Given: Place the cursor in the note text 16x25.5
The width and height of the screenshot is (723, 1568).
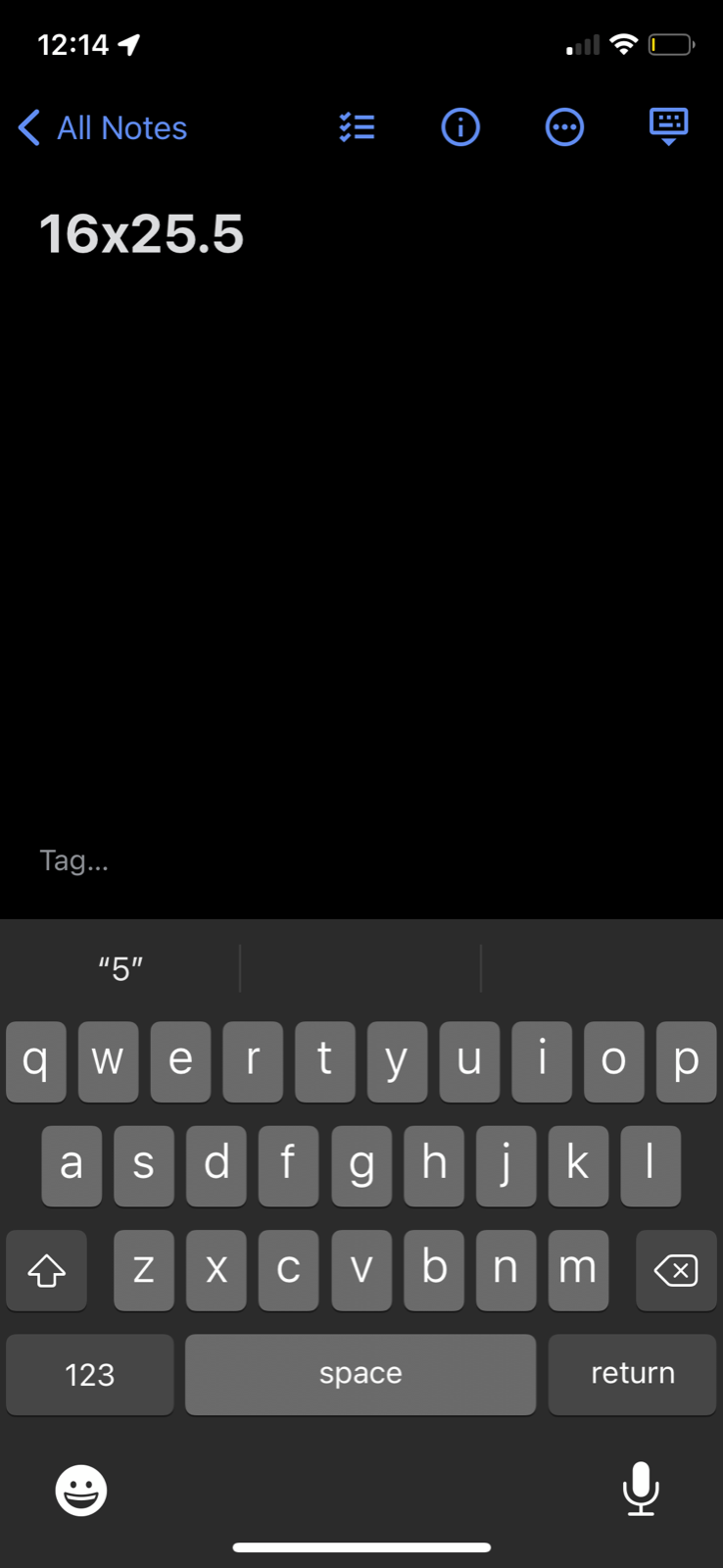Looking at the screenshot, I should (x=141, y=234).
